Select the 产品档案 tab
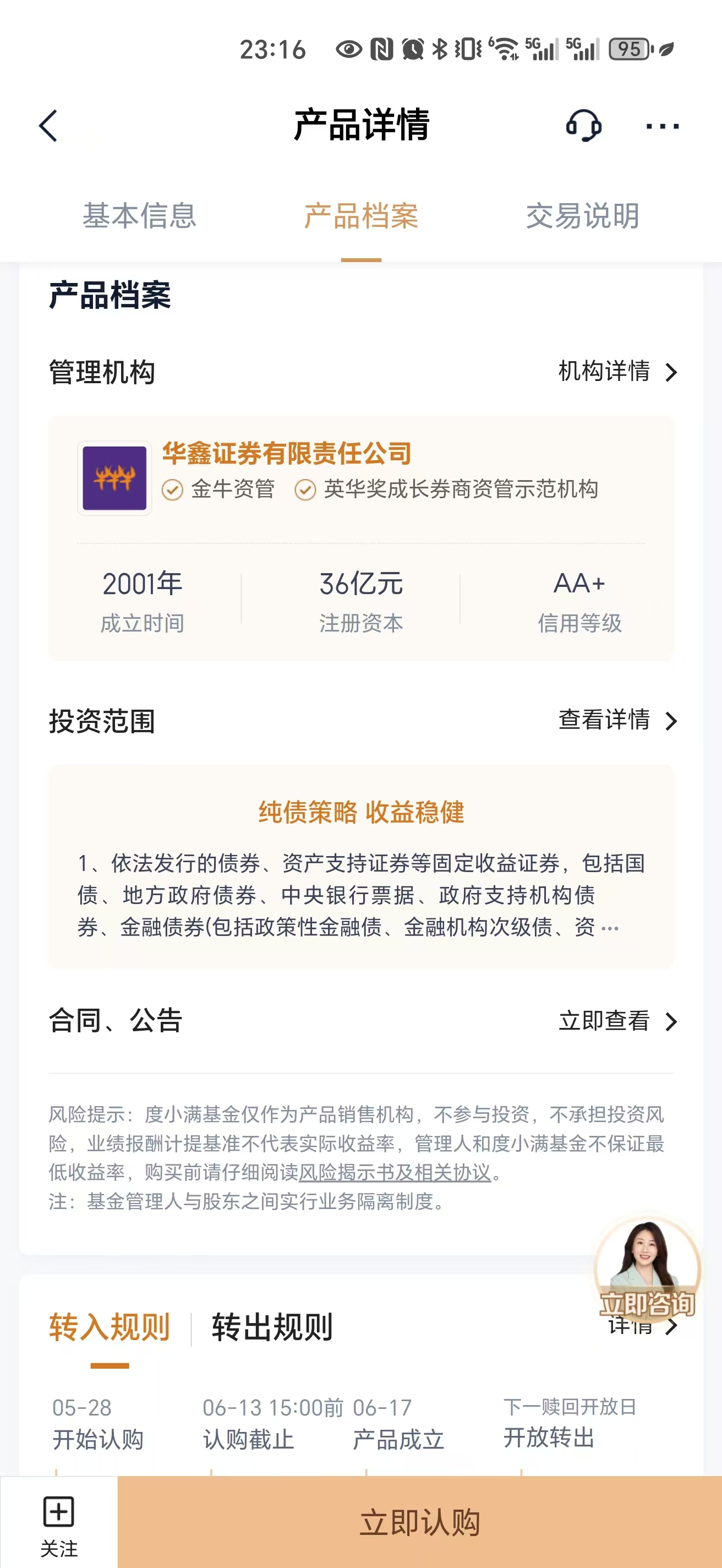The height and width of the screenshot is (1568, 722). [360, 216]
